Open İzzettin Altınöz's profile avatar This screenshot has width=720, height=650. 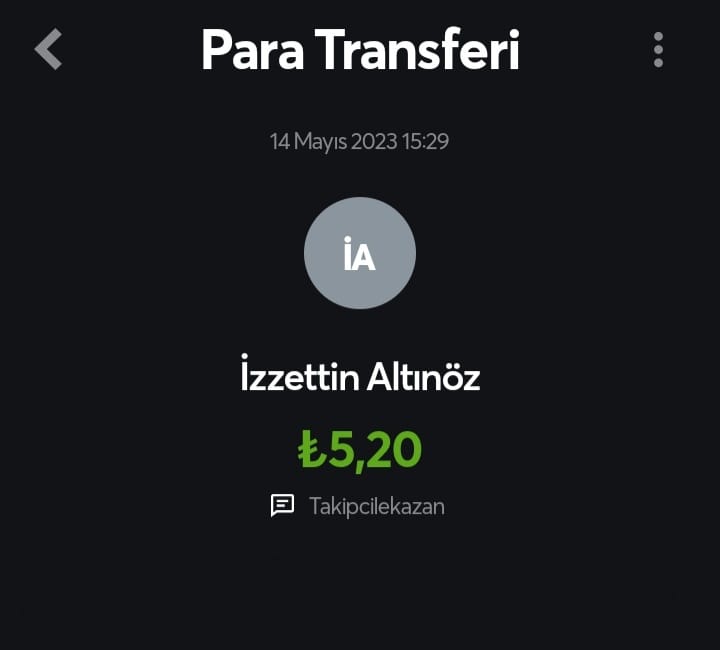pyautogui.click(x=360, y=253)
